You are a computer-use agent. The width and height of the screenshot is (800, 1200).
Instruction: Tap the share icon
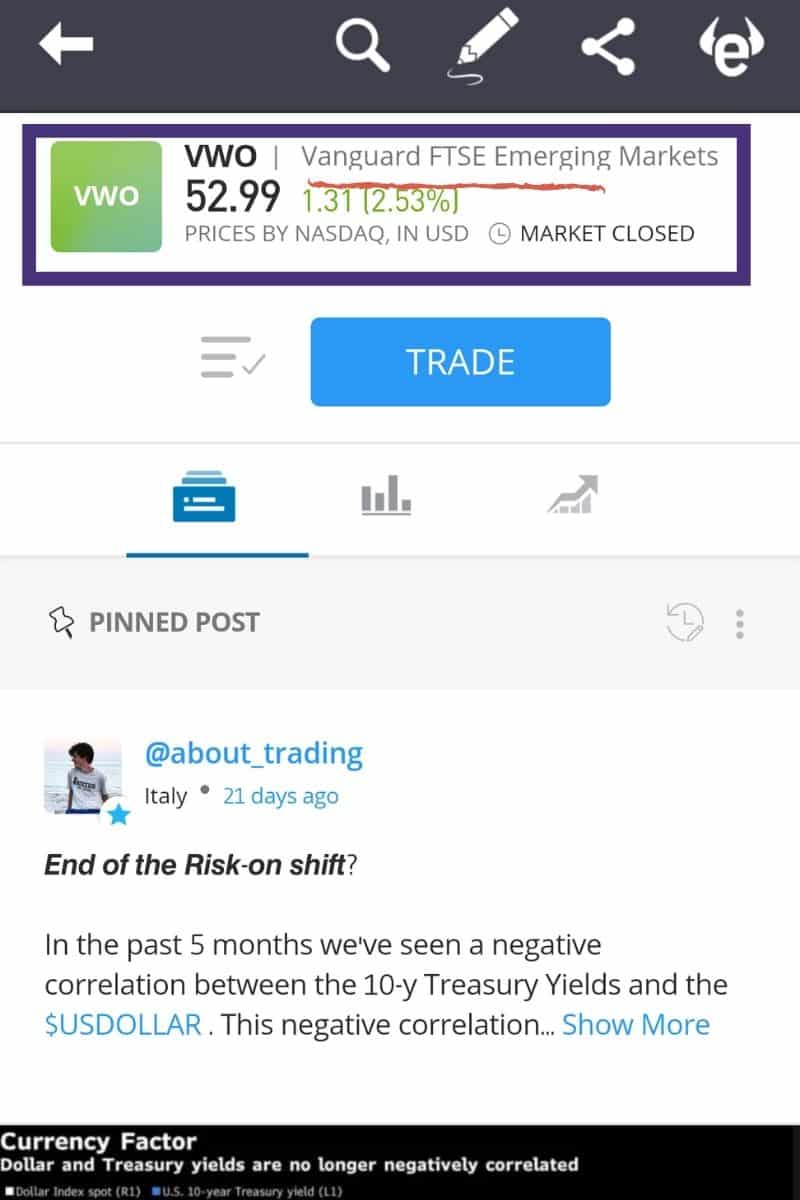pyautogui.click(x=608, y=45)
